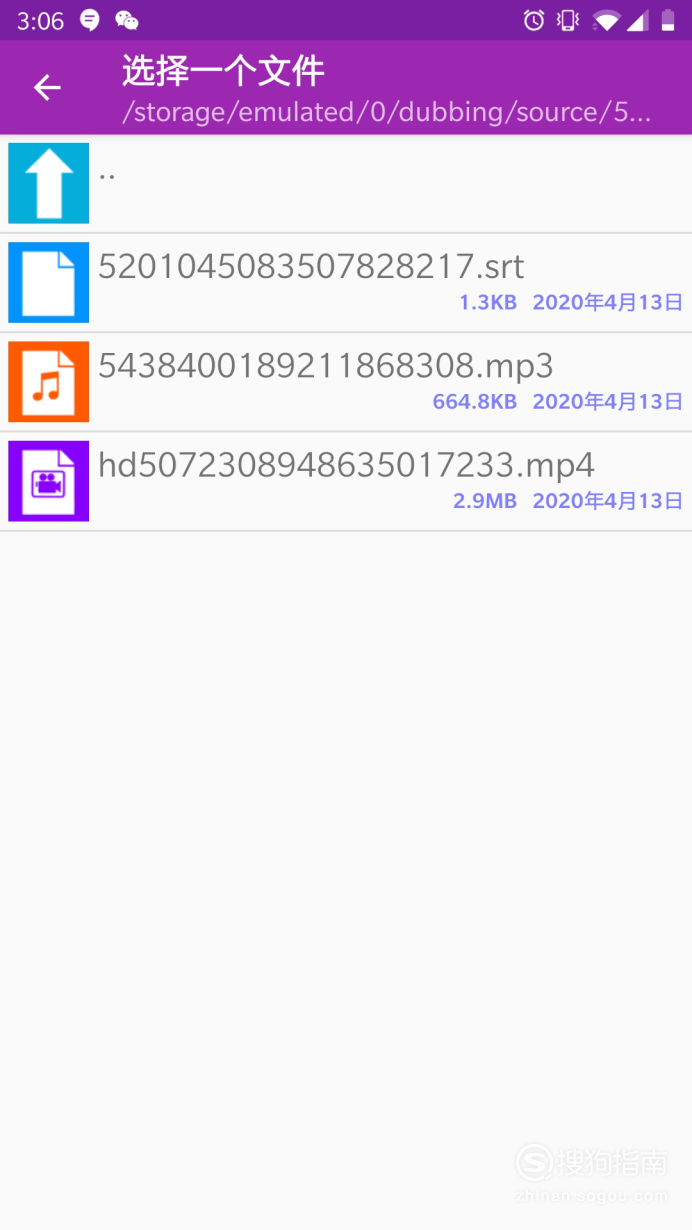Choose the 5438400189211868308.mp3 audio file
The width and height of the screenshot is (692, 1230).
pos(346,382)
